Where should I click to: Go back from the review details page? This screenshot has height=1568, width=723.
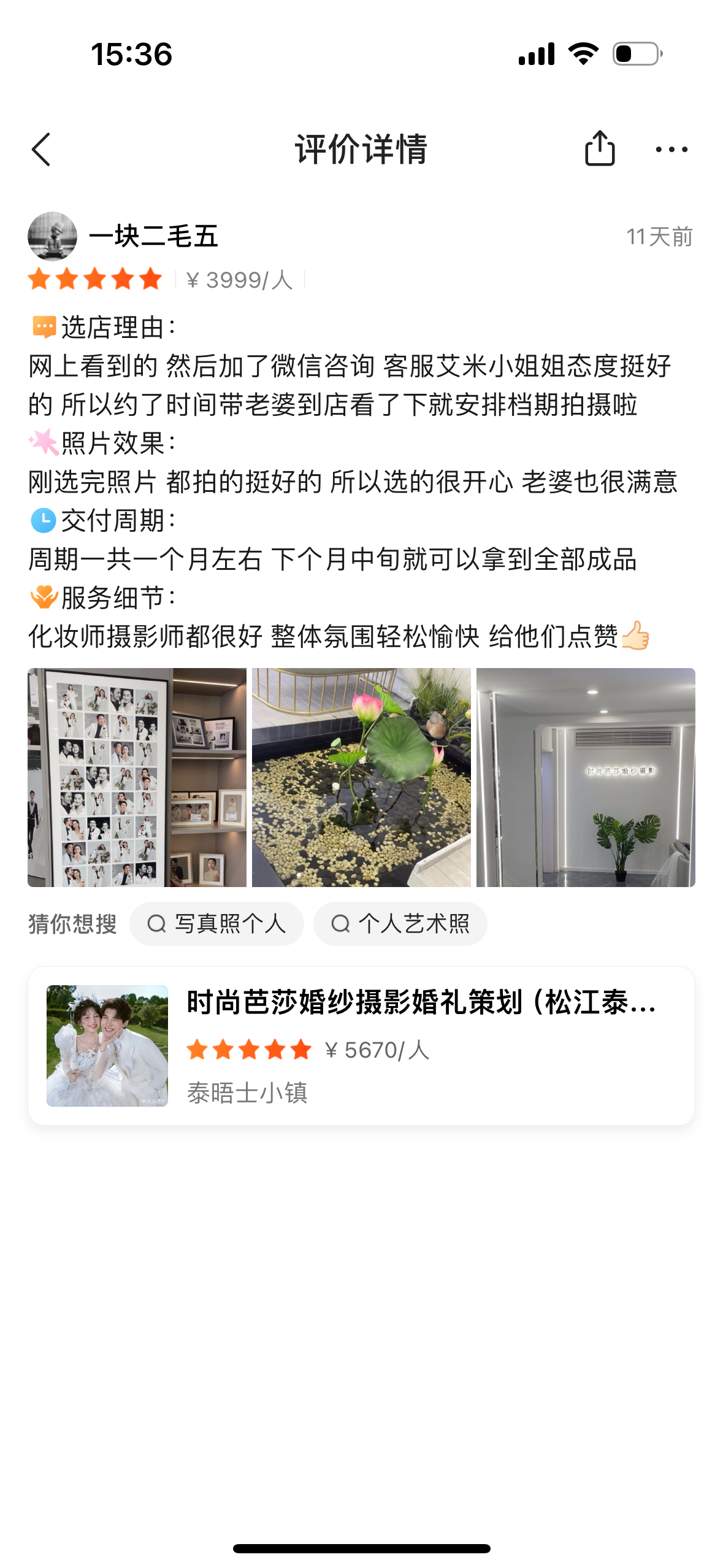[x=41, y=150]
